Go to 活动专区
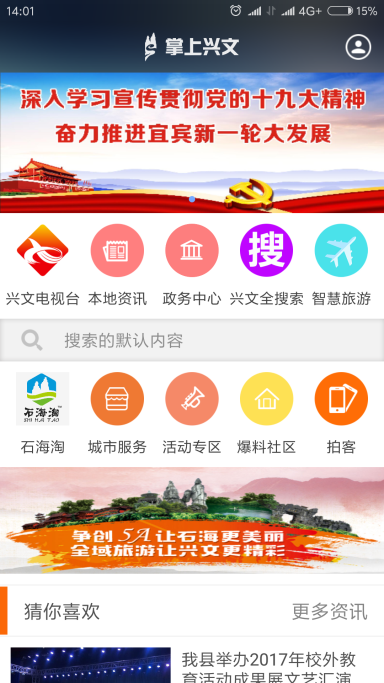 tap(192, 413)
